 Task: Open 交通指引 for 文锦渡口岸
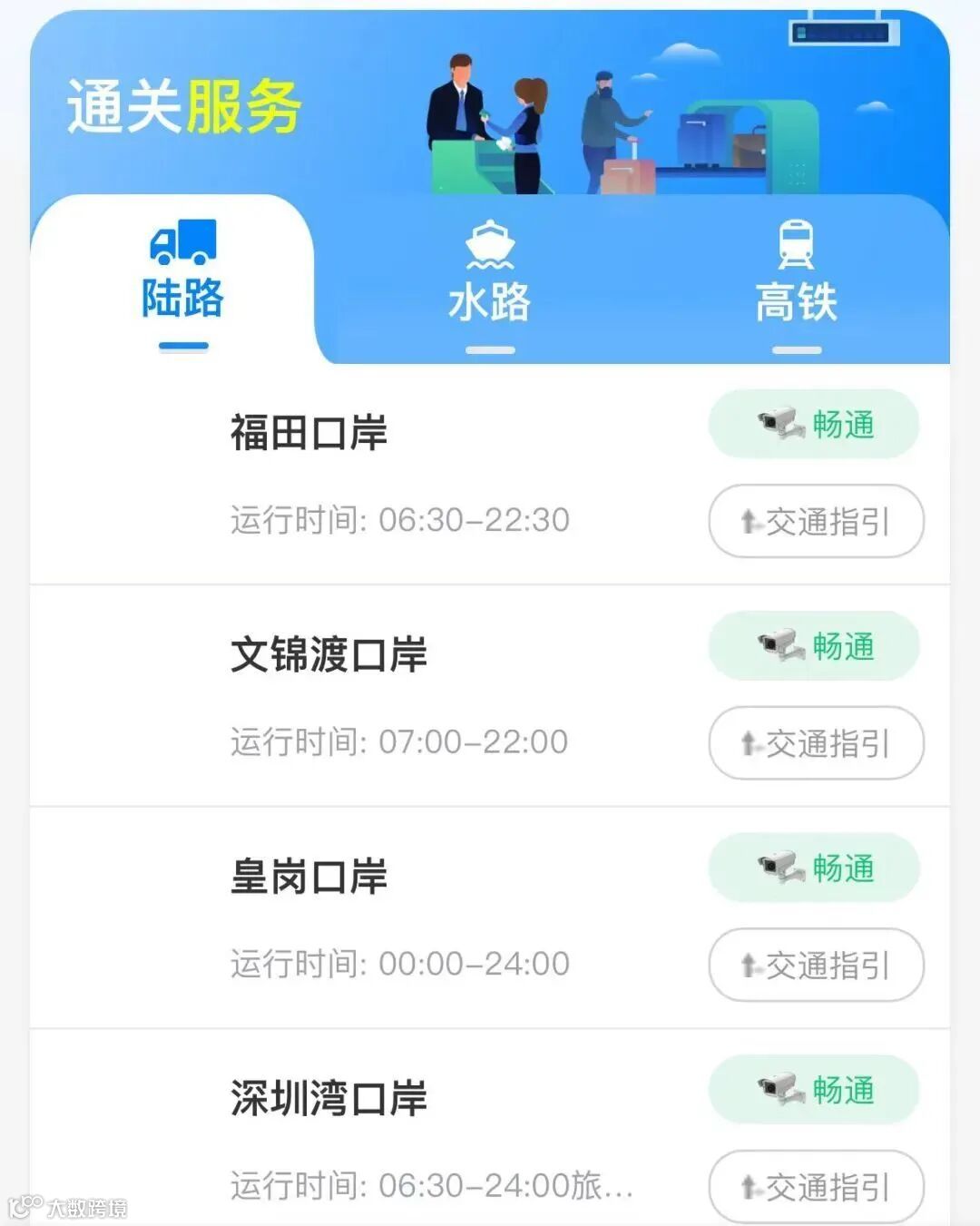(816, 743)
